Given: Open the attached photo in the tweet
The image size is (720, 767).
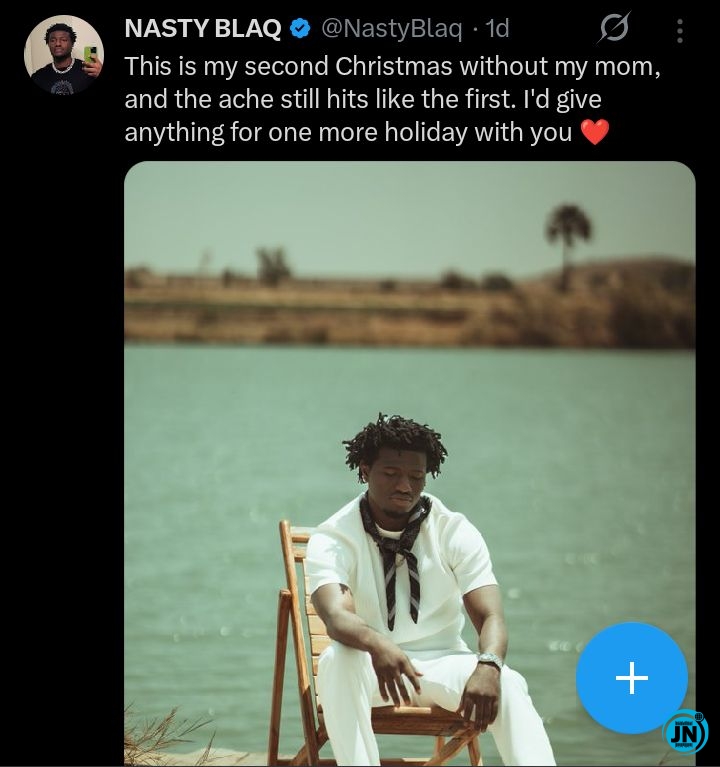Looking at the screenshot, I should coord(400,420).
